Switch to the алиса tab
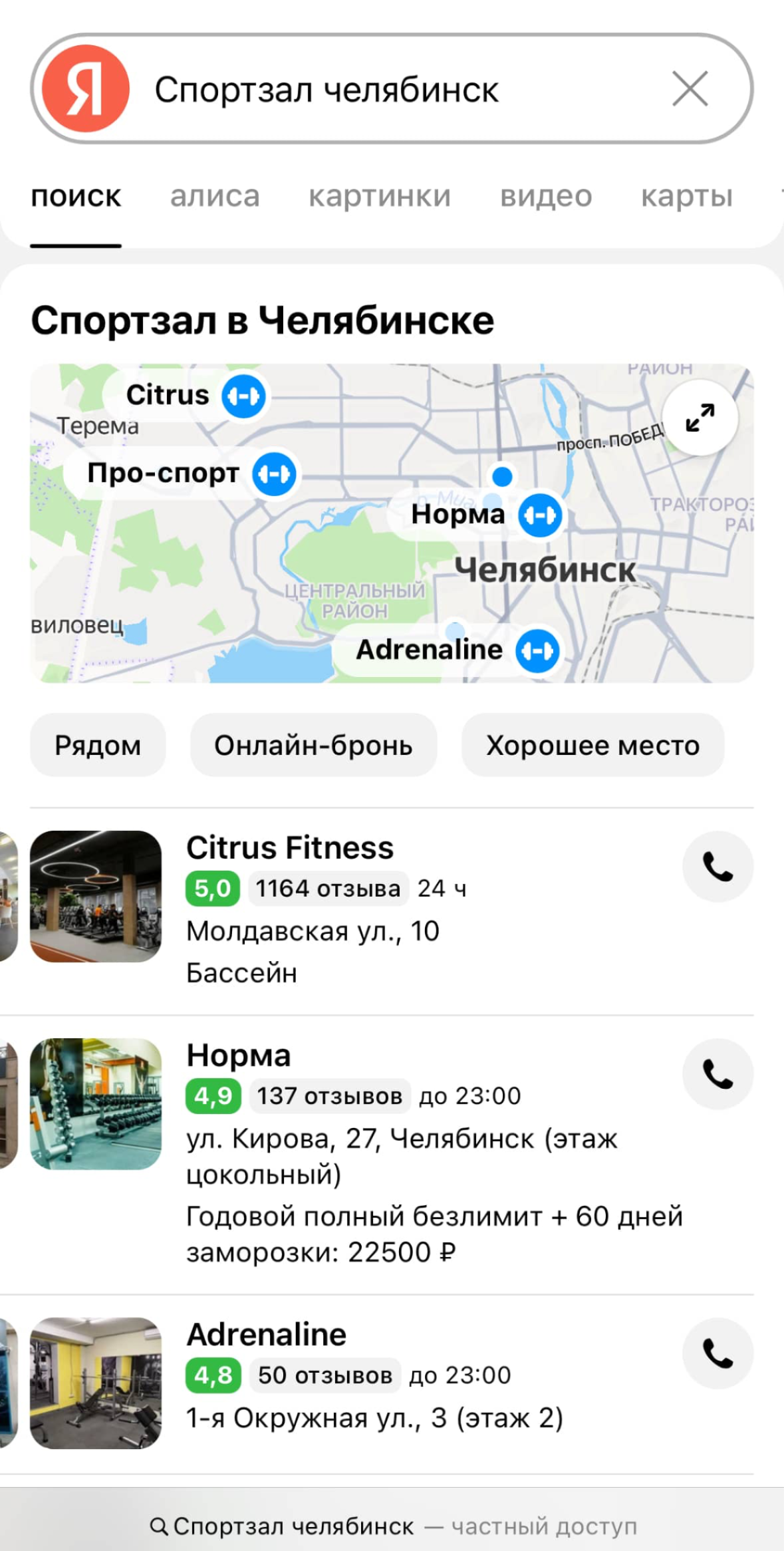784x1551 pixels. pyautogui.click(x=215, y=197)
